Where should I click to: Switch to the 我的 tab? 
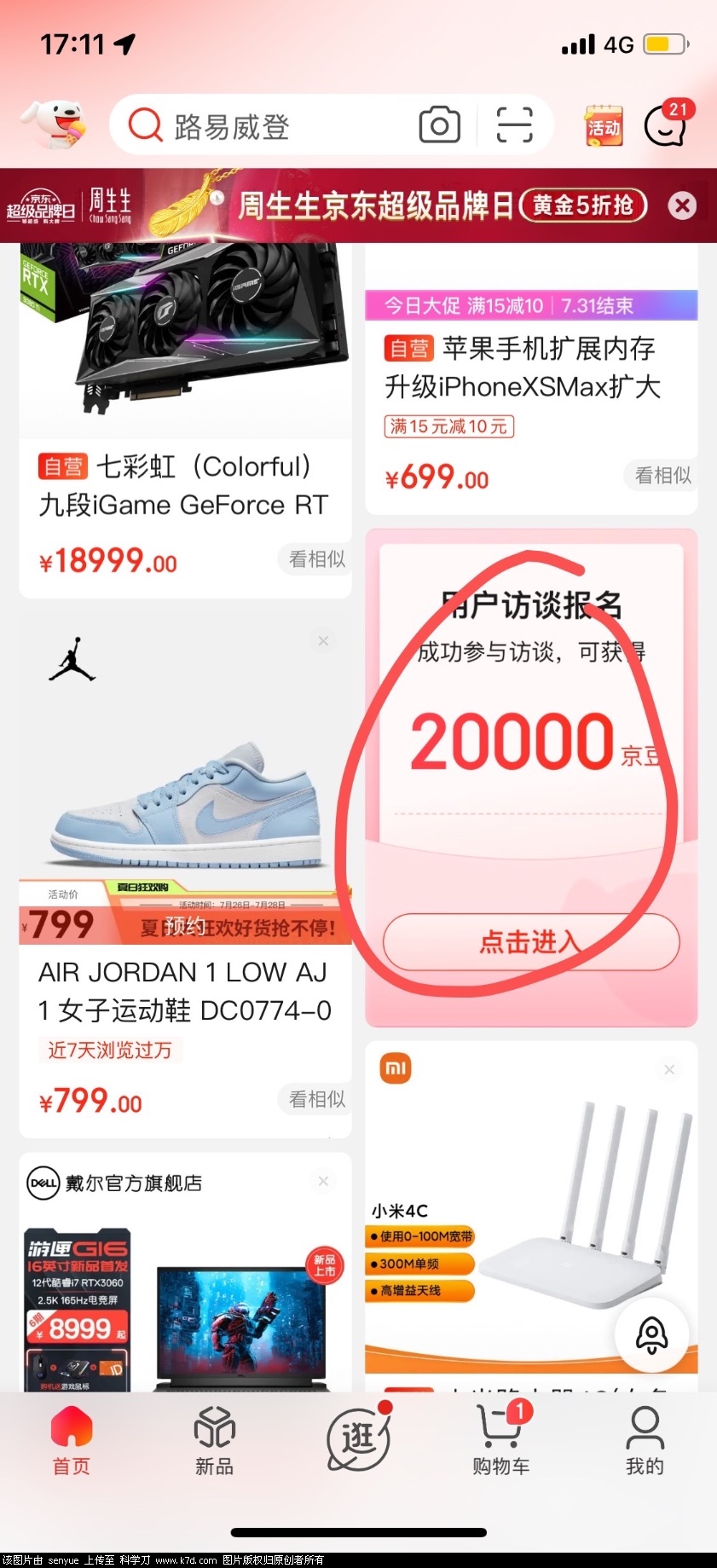click(x=645, y=1443)
